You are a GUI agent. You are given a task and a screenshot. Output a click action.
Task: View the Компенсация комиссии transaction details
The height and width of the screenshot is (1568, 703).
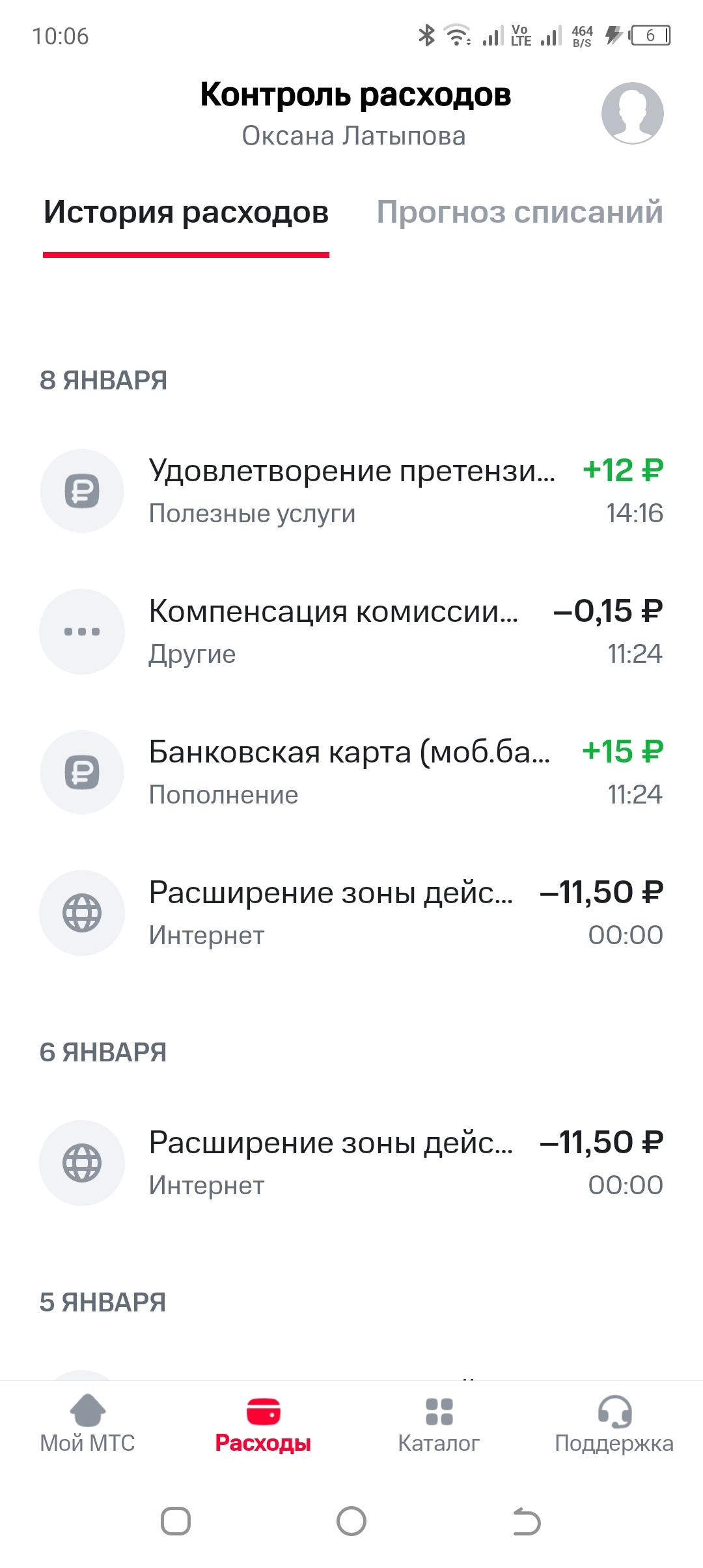[351, 631]
